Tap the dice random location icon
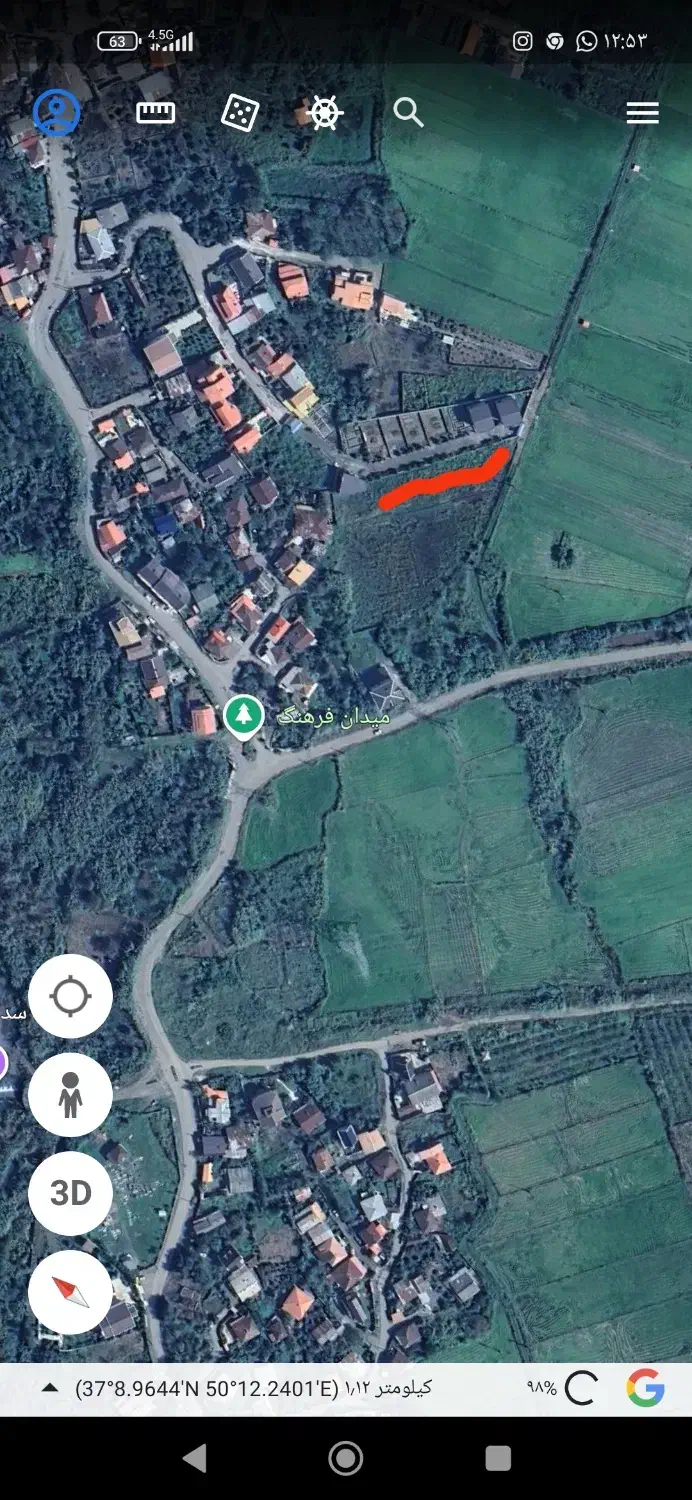The width and height of the screenshot is (692, 1500). click(240, 113)
